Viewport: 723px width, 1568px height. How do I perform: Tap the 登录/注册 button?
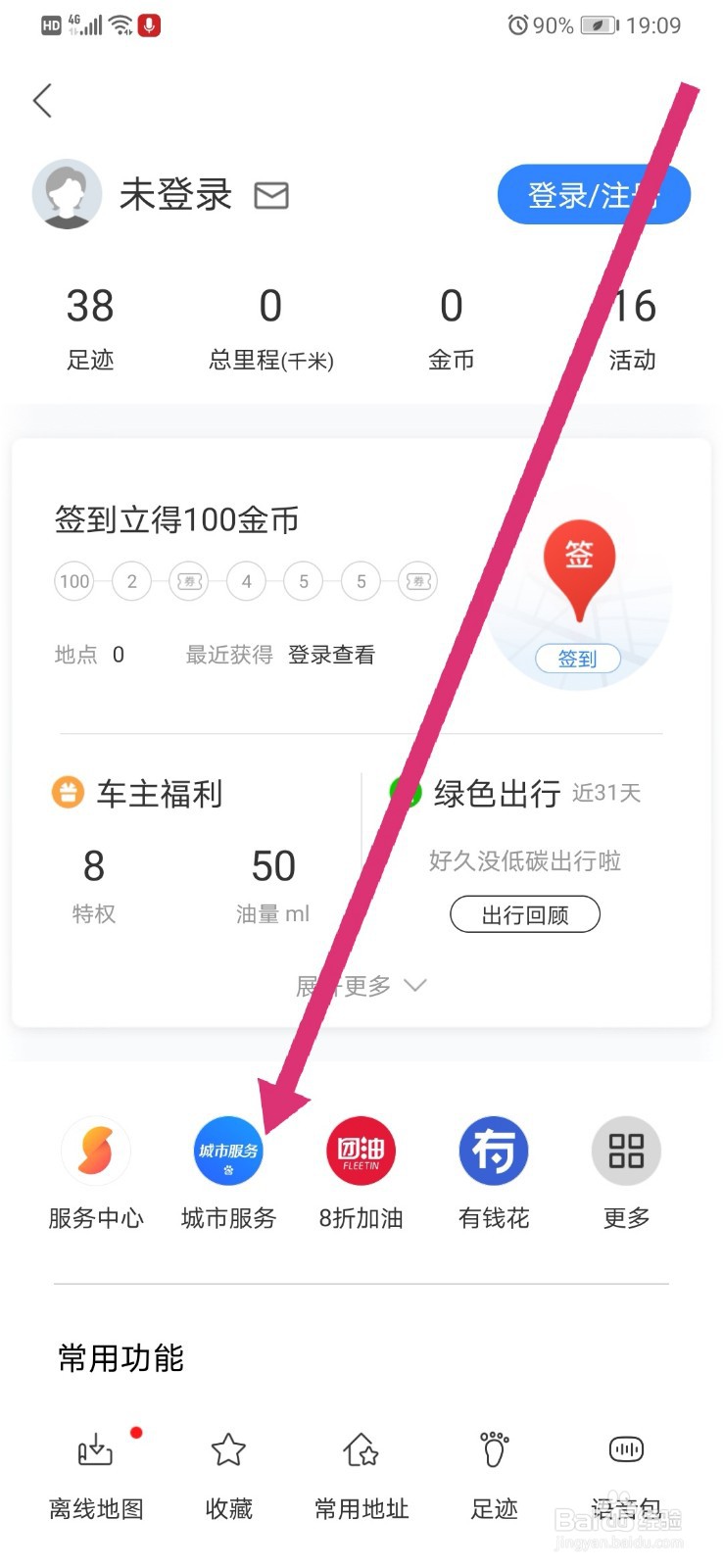tap(594, 195)
